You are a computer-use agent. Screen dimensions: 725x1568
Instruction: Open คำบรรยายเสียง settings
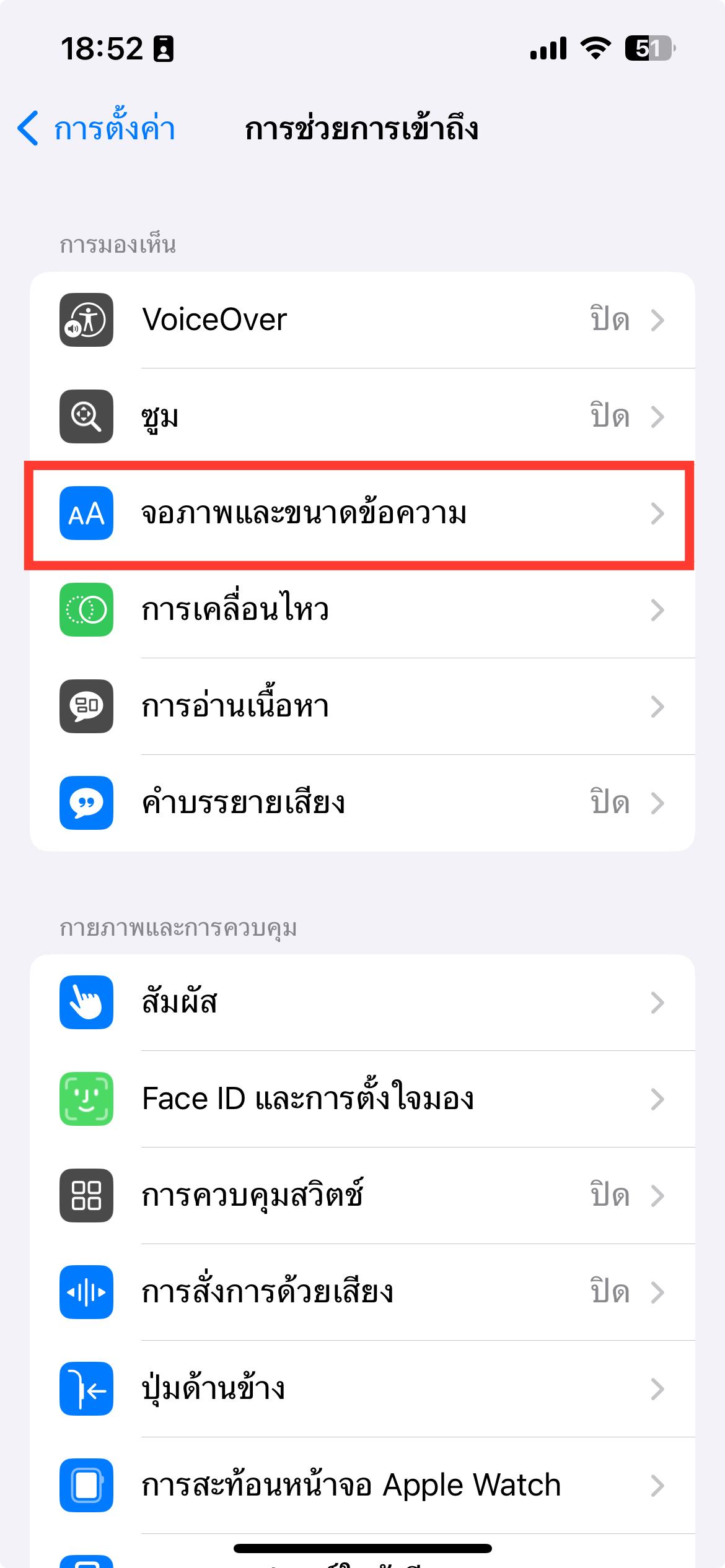tap(362, 803)
